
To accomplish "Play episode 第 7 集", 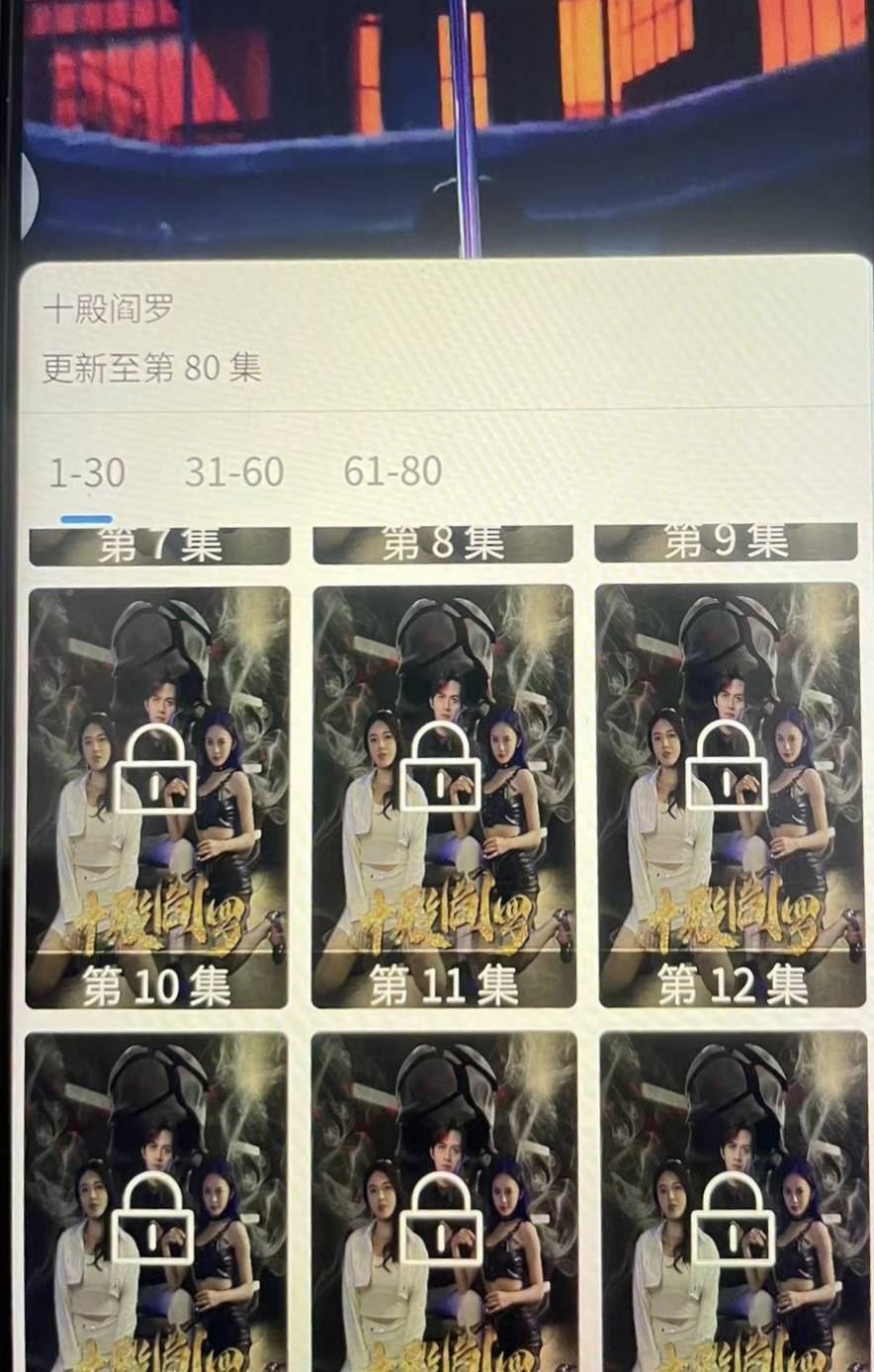I will (x=159, y=545).
